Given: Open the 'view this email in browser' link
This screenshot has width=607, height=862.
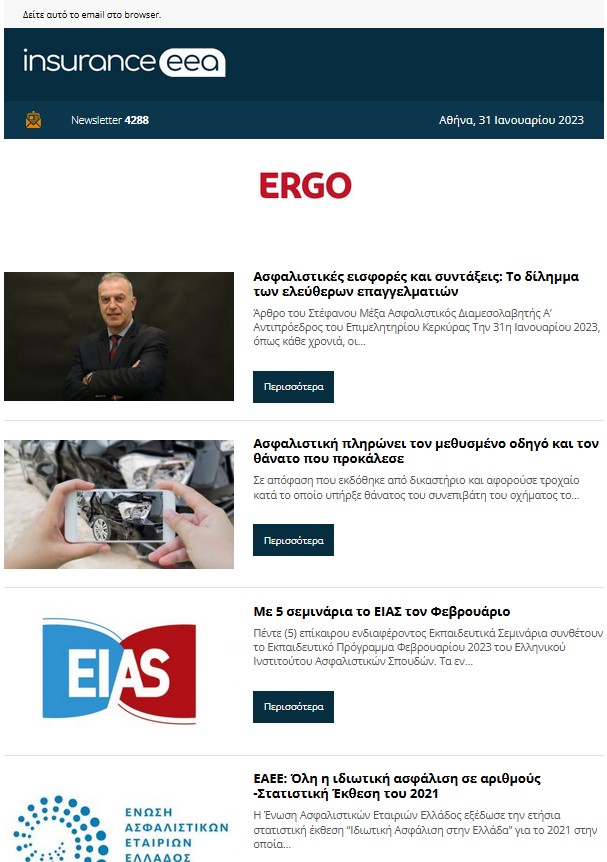Looking at the screenshot, I should pos(91,15).
